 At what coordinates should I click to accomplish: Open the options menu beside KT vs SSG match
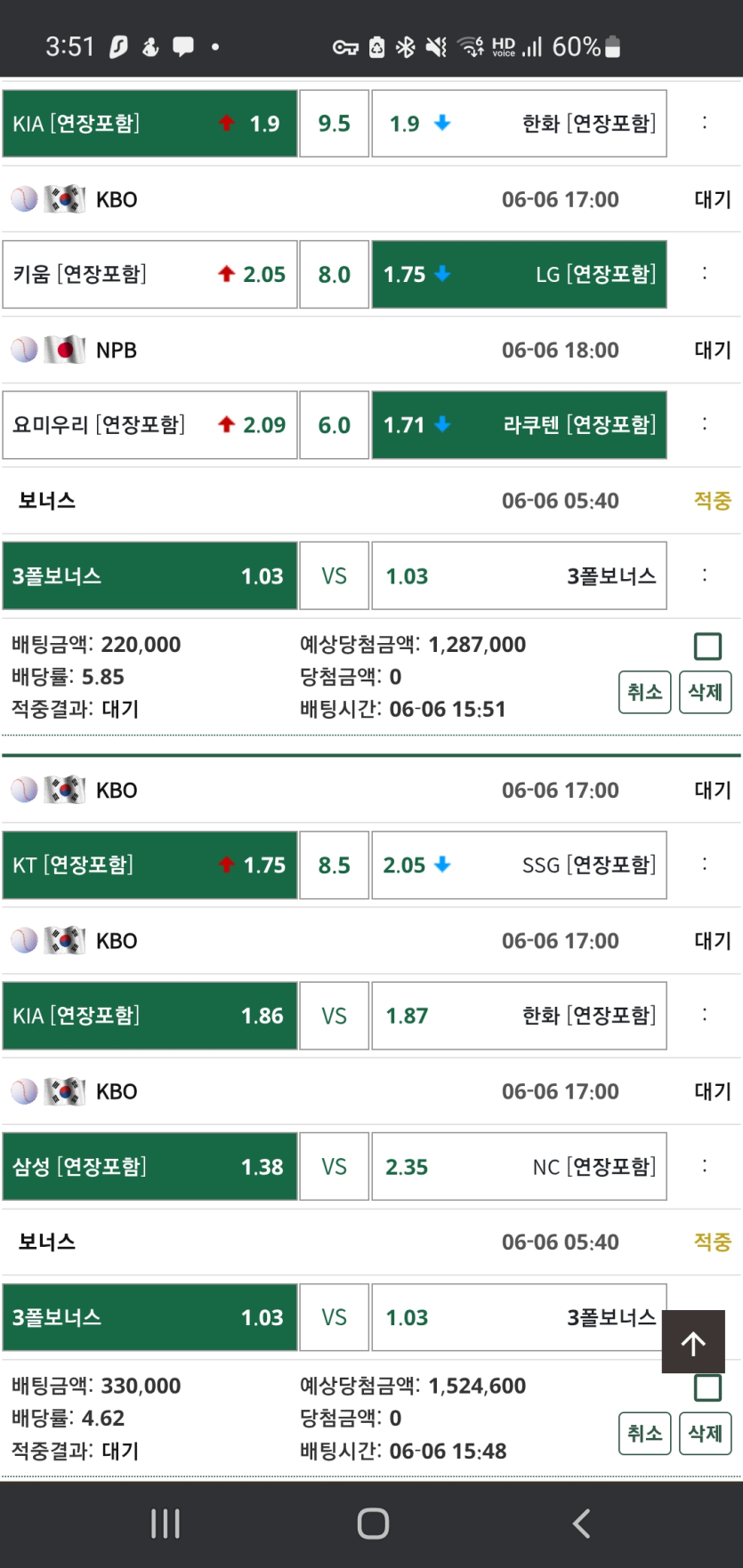tap(703, 865)
